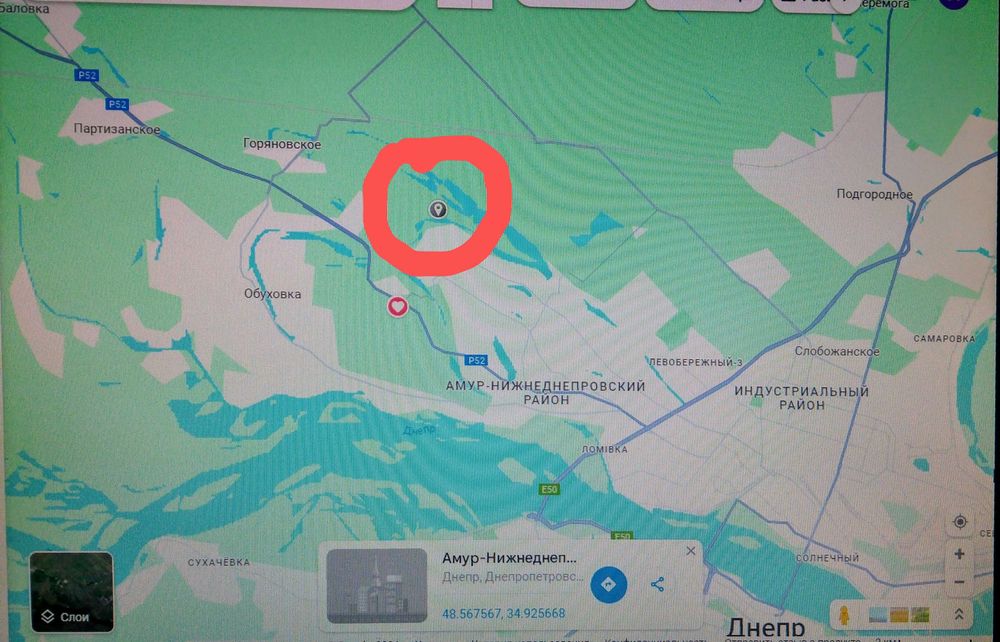Open the place card thumbnail image

(377, 585)
